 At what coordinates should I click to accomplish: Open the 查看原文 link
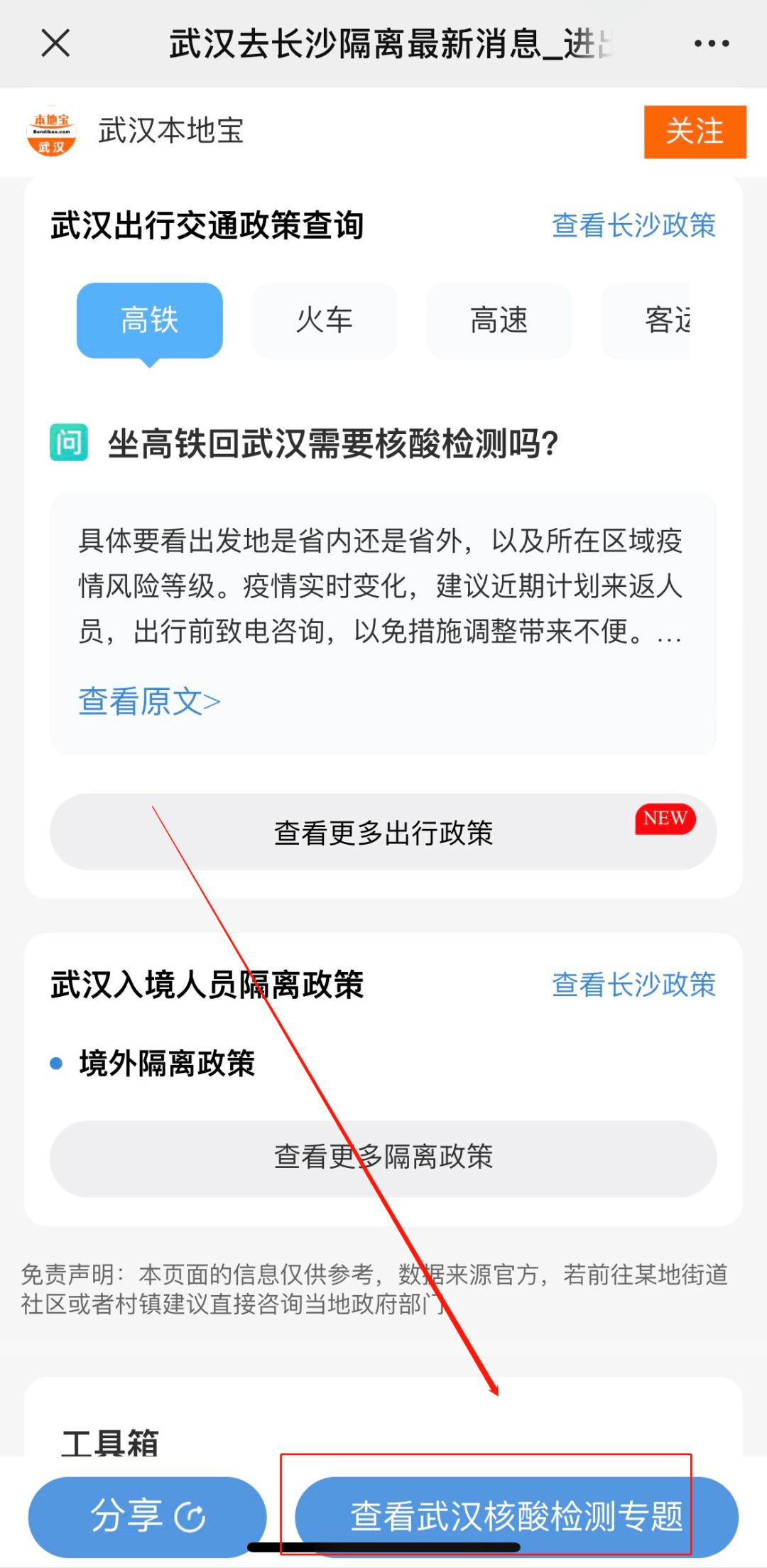point(149,701)
